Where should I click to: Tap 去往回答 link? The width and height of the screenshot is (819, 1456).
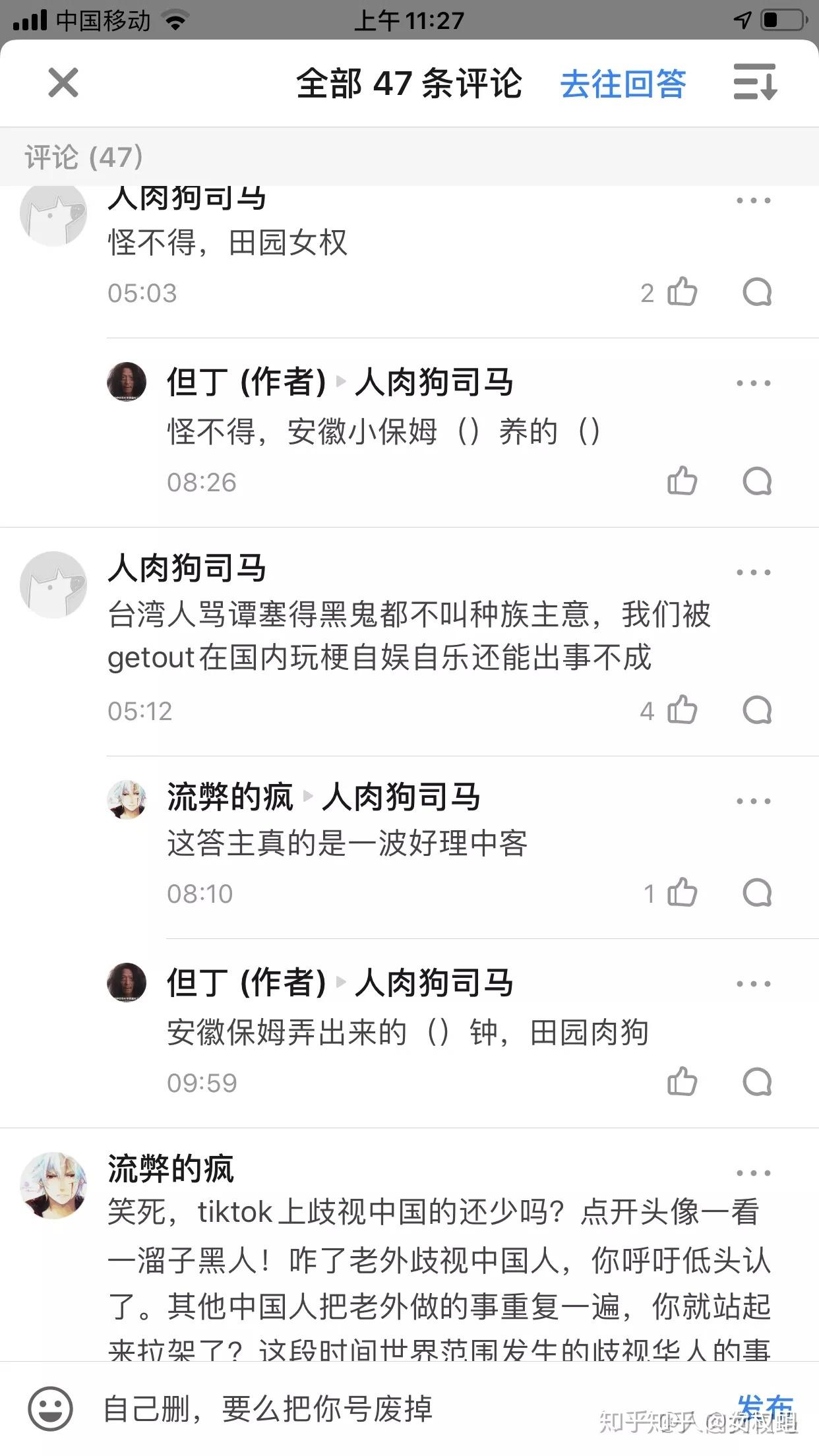tap(622, 84)
